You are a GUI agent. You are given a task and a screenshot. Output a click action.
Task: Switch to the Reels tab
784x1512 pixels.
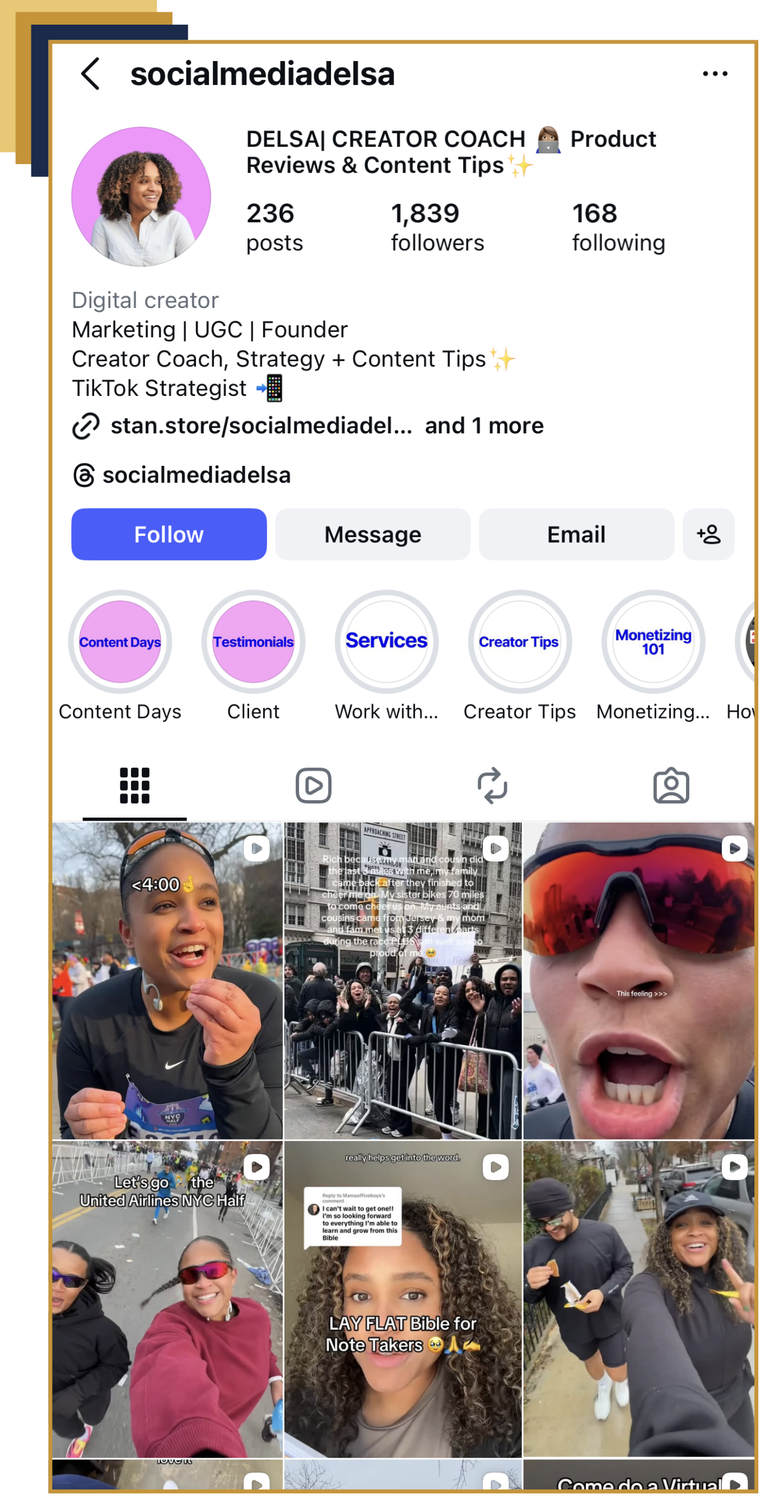click(x=314, y=785)
